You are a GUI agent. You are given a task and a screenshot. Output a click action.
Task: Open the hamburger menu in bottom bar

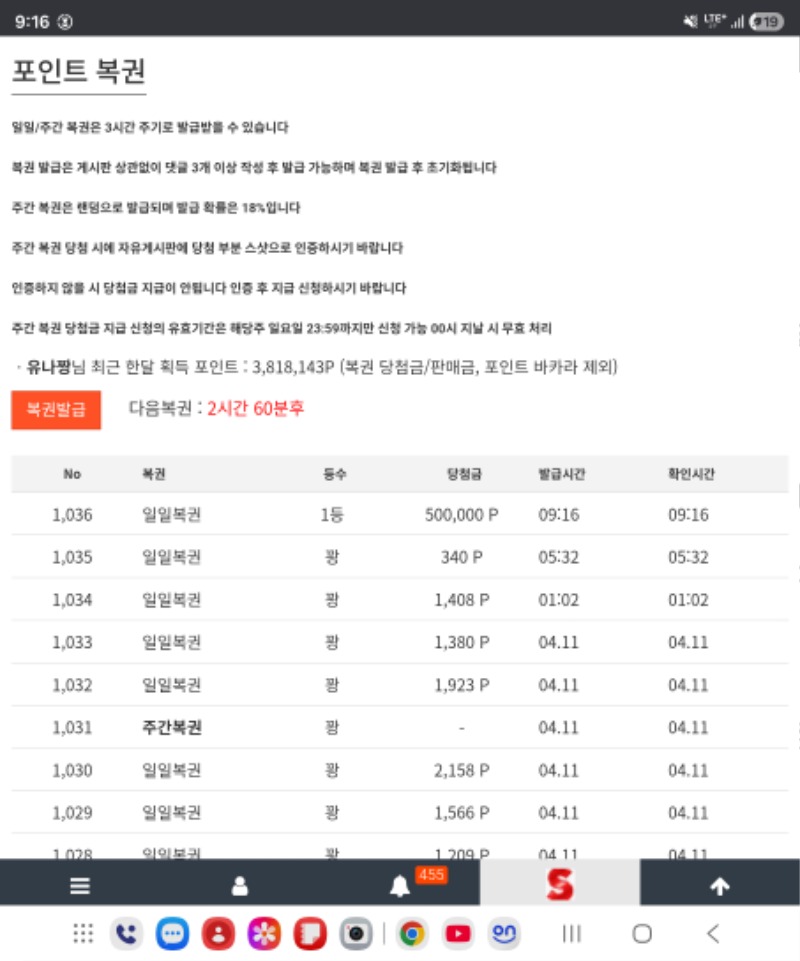(x=80, y=886)
